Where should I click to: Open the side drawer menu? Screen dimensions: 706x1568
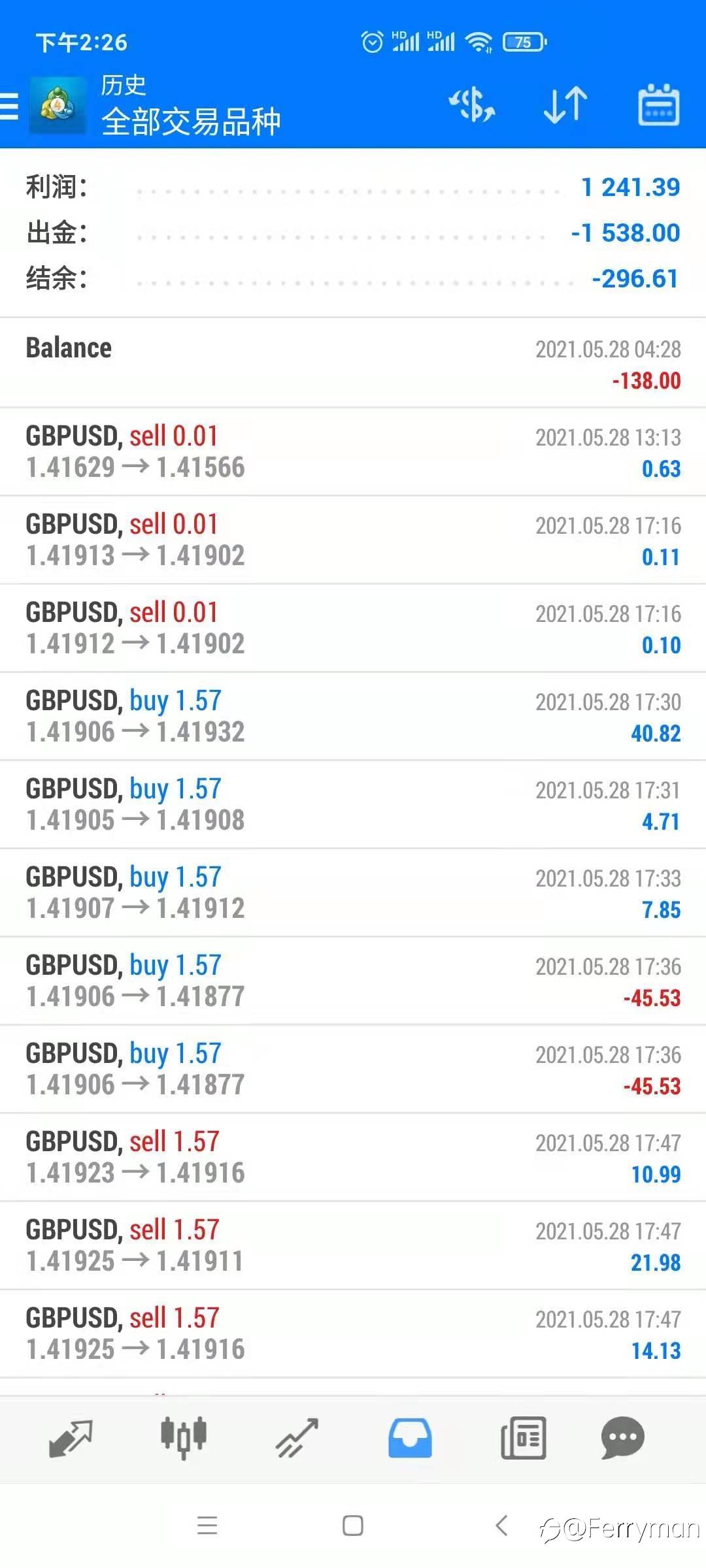point(10,106)
